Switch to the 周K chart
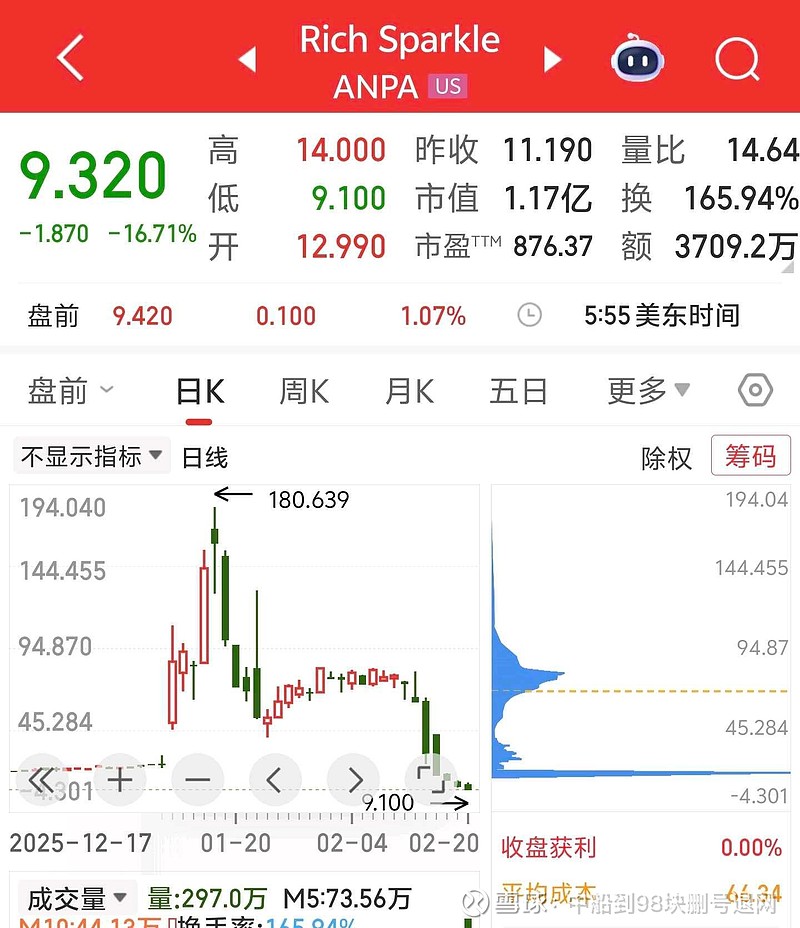The height and width of the screenshot is (928, 800). pyautogui.click(x=304, y=391)
